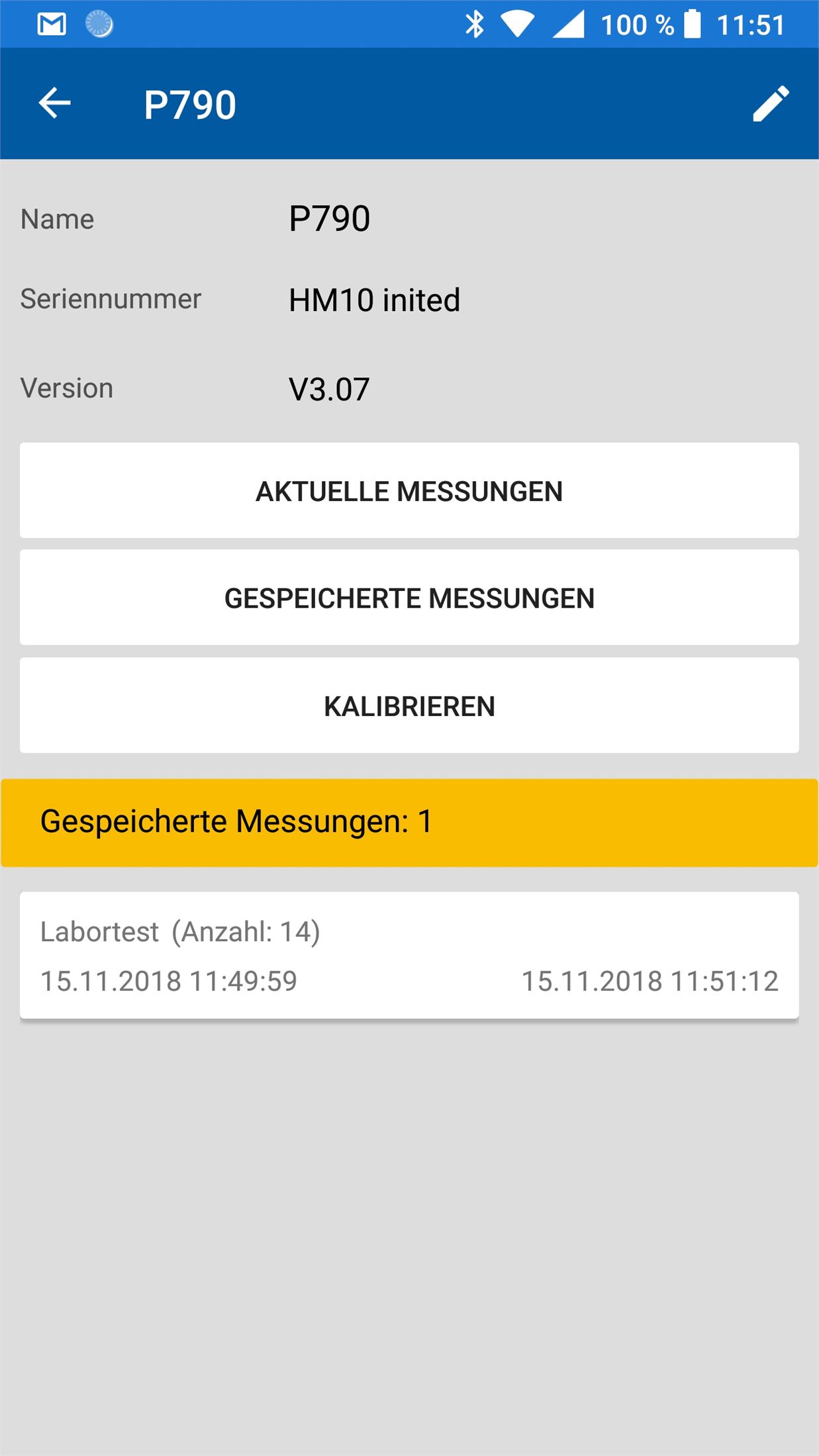The height and width of the screenshot is (1456, 819).
Task: Open Aktuelle Messungen
Action: (409, 490)
